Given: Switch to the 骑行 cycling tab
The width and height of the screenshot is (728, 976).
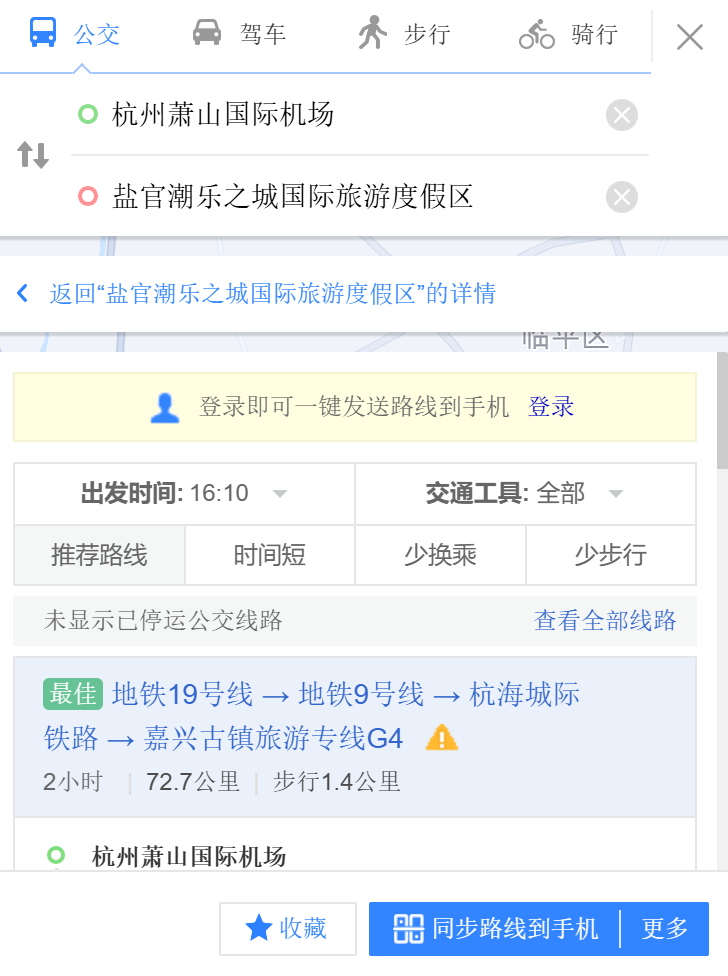Looking at the screenshot, I should 569,34.
